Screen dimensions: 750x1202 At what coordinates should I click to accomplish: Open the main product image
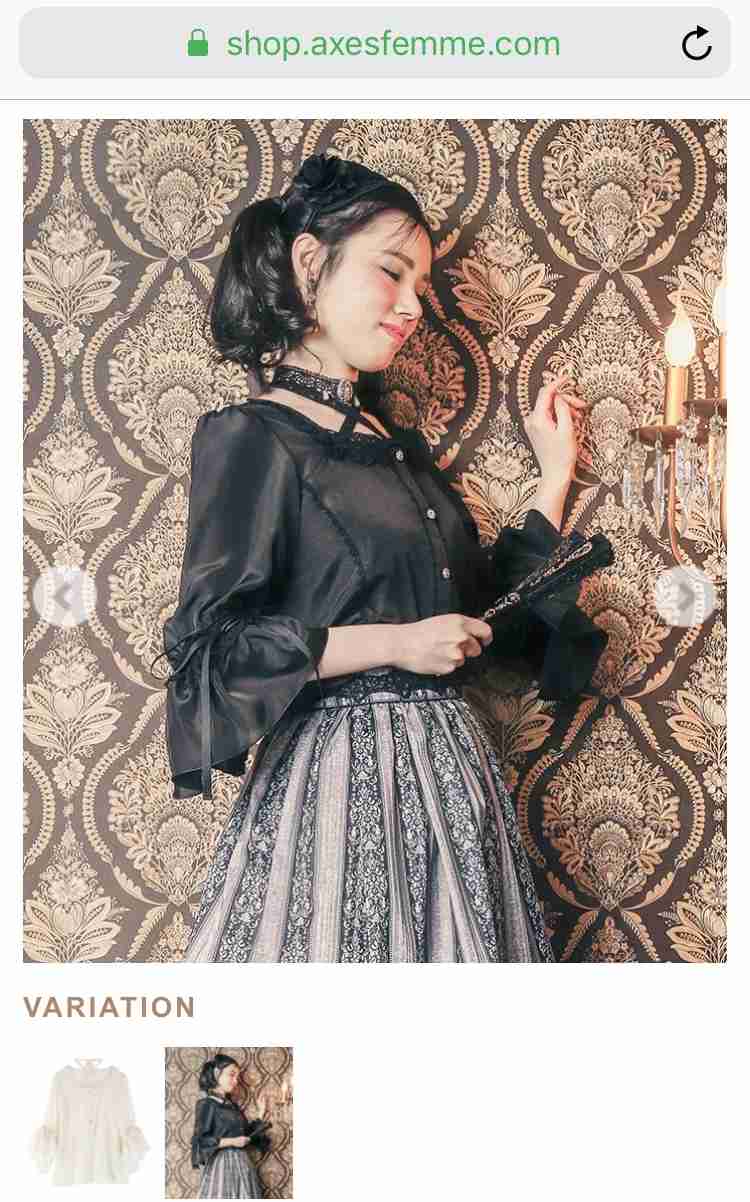(x=375, y=541)
